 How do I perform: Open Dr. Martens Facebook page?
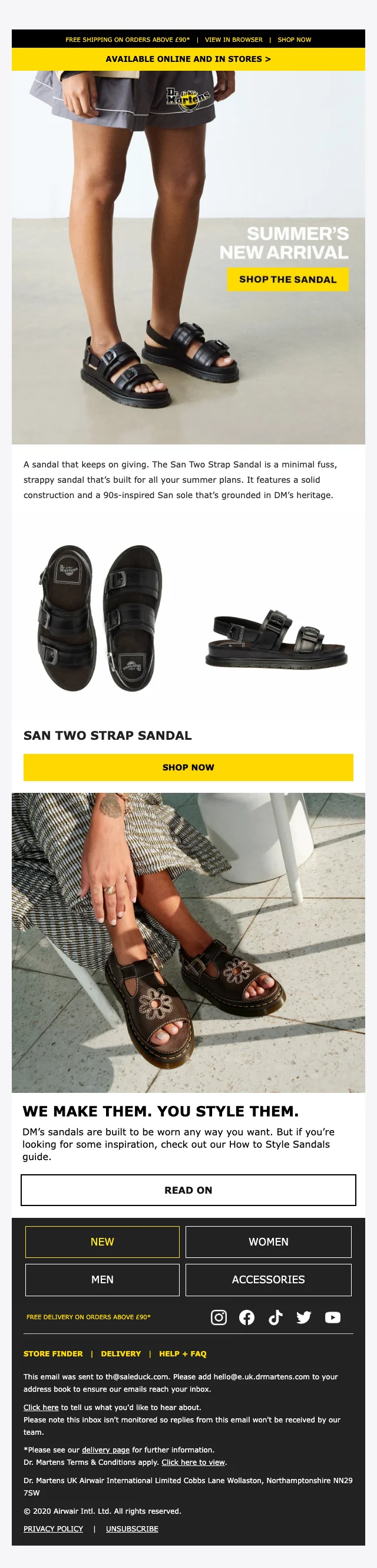click(x=247, y=1317)
